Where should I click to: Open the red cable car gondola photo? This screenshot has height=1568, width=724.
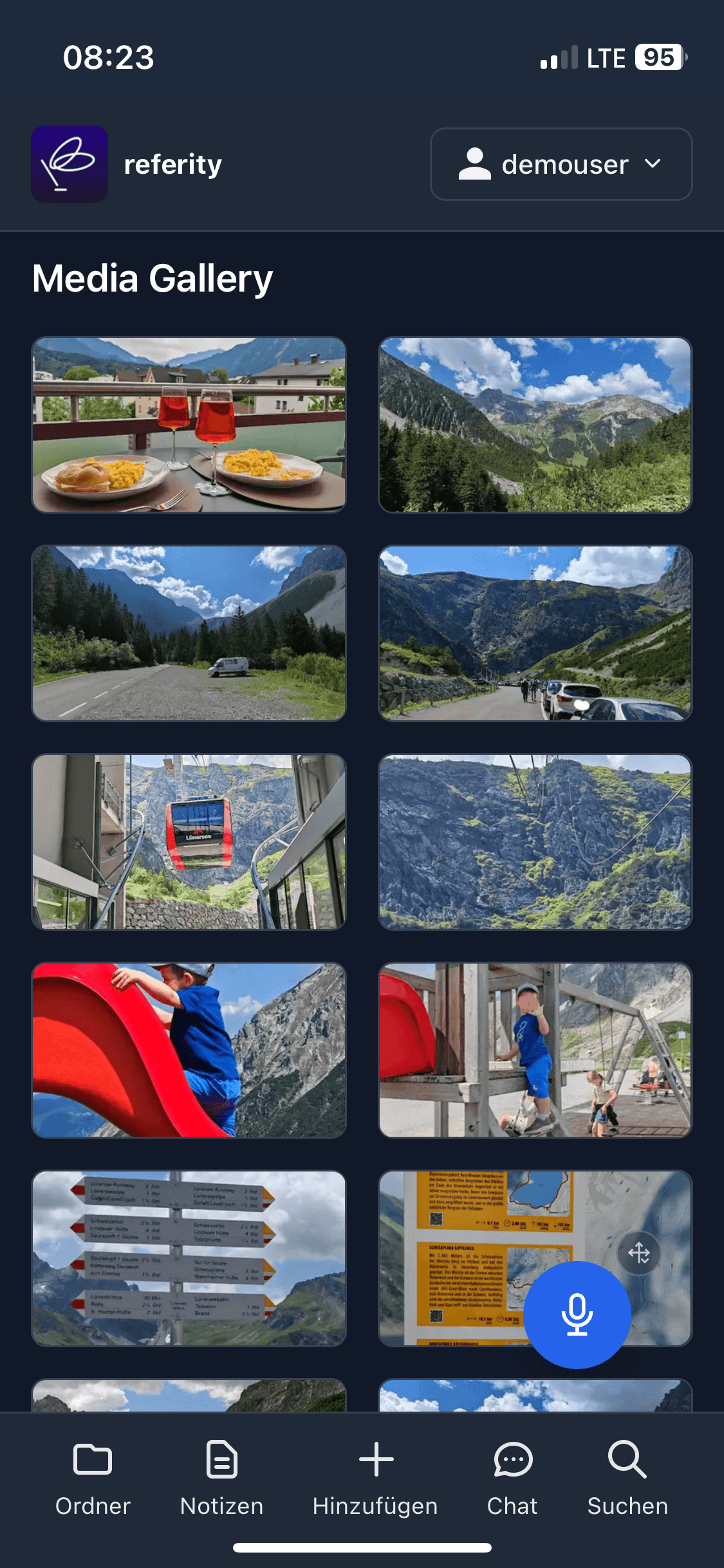point(189,842)
